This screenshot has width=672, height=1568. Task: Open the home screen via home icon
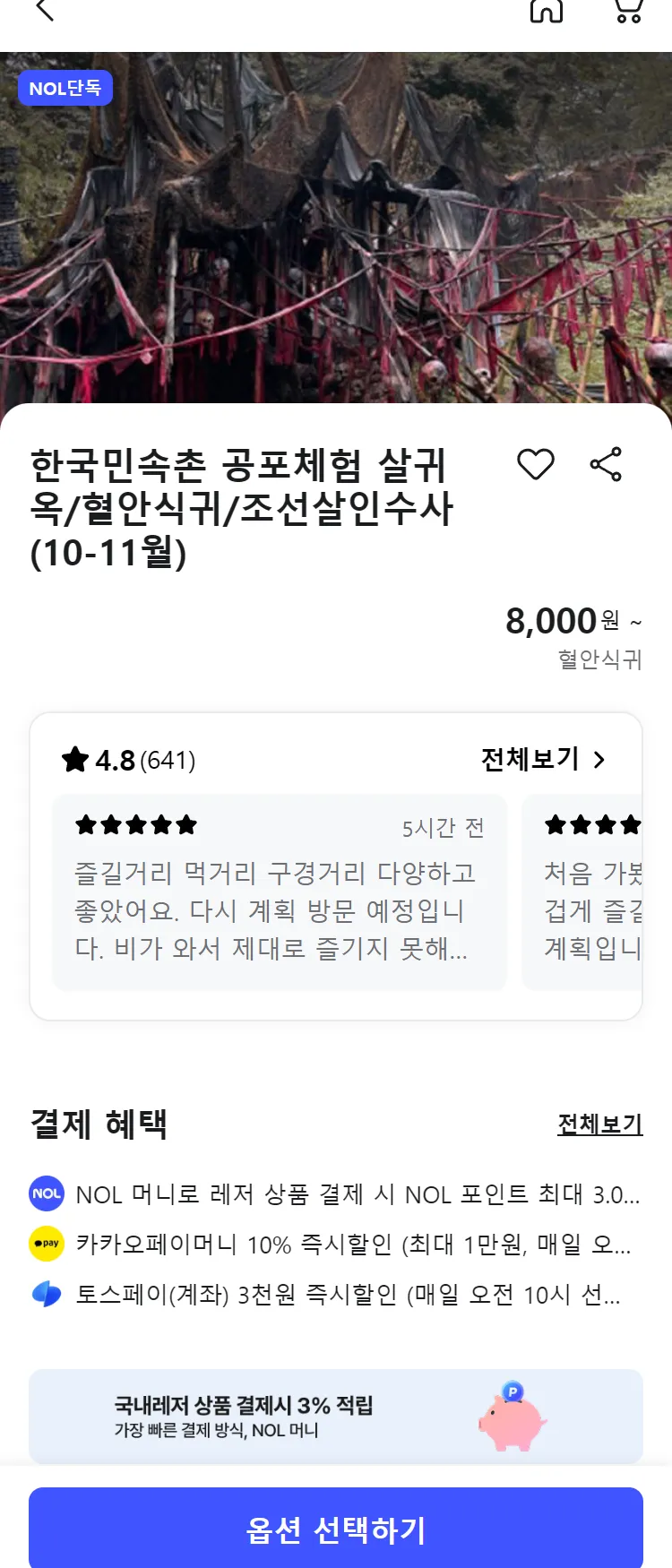pyautogui.click(x=547, y=13)
